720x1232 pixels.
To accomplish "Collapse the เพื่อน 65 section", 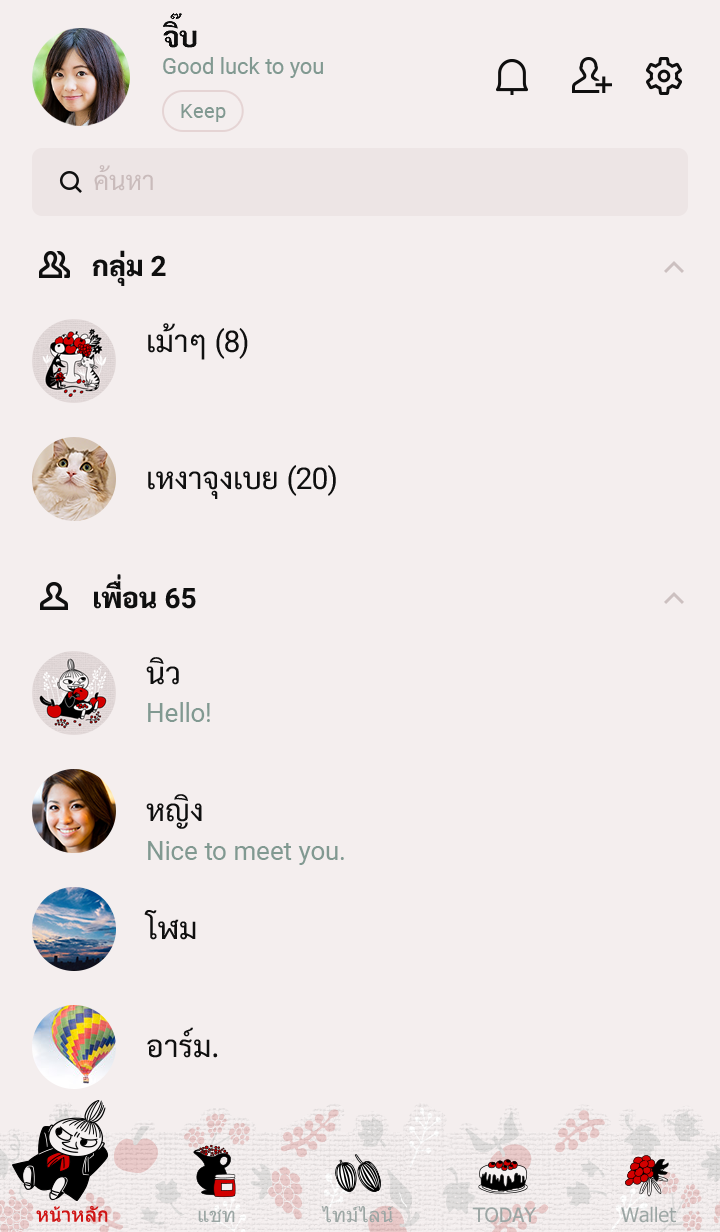I will 674,598.
